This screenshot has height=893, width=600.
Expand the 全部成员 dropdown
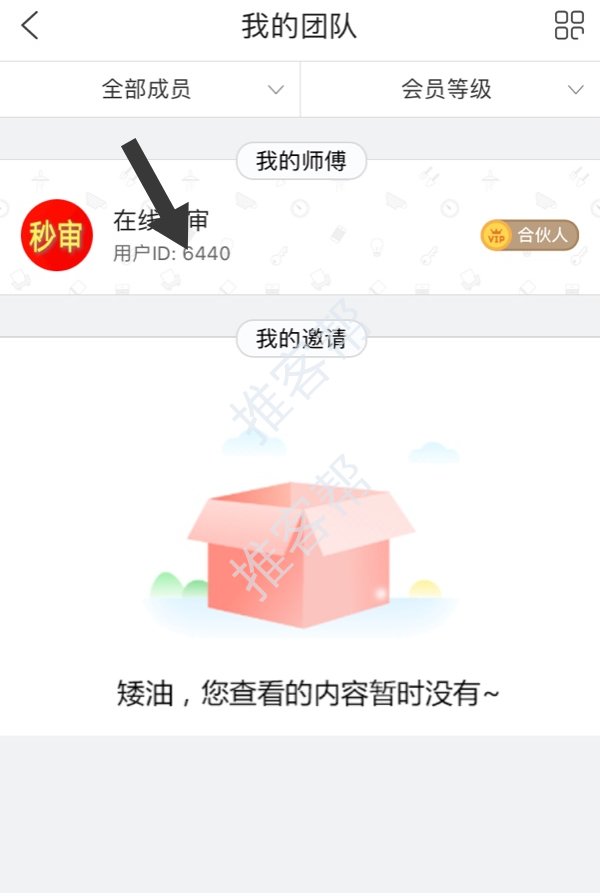(x=150, y=90)
